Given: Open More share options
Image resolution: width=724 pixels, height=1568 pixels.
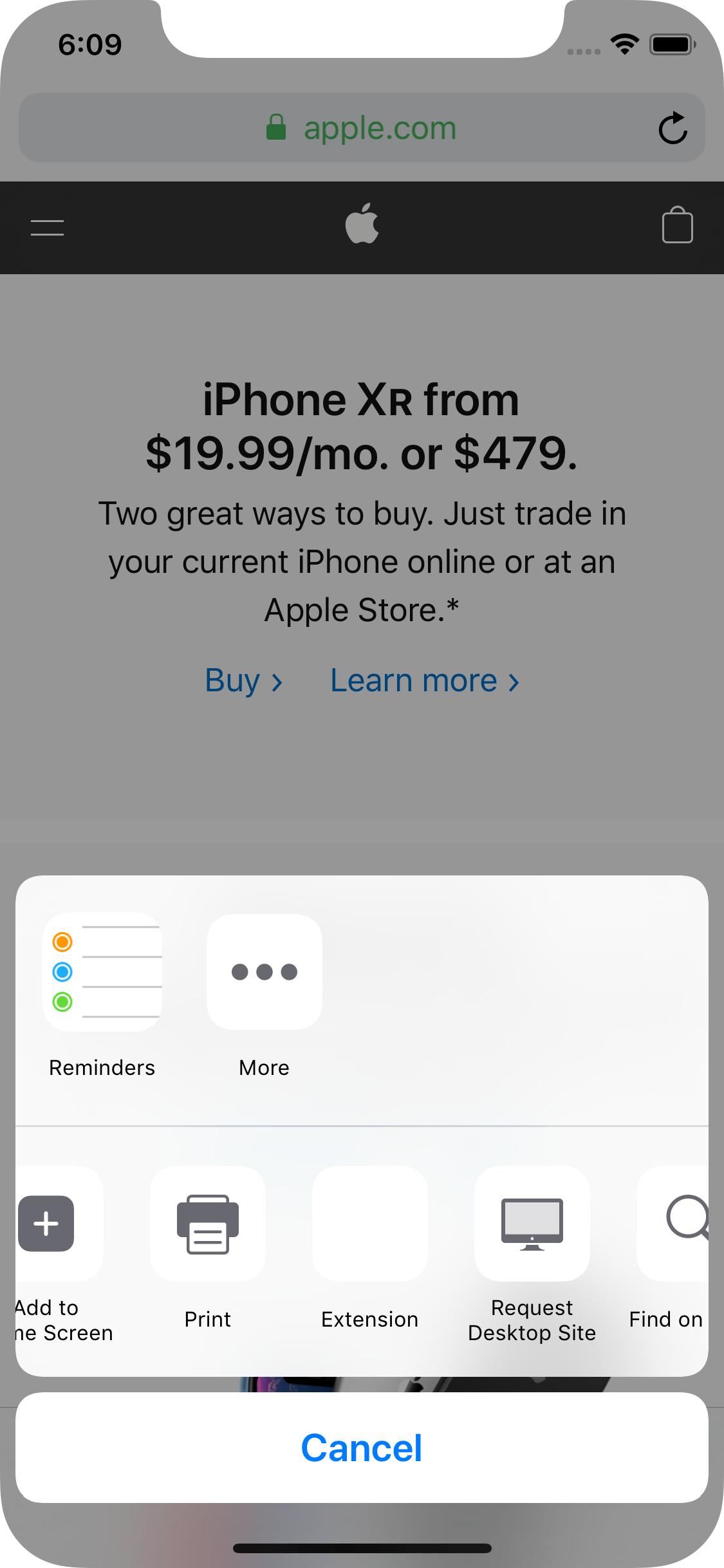Looking at the screenshot, I should tap(264, 972).
